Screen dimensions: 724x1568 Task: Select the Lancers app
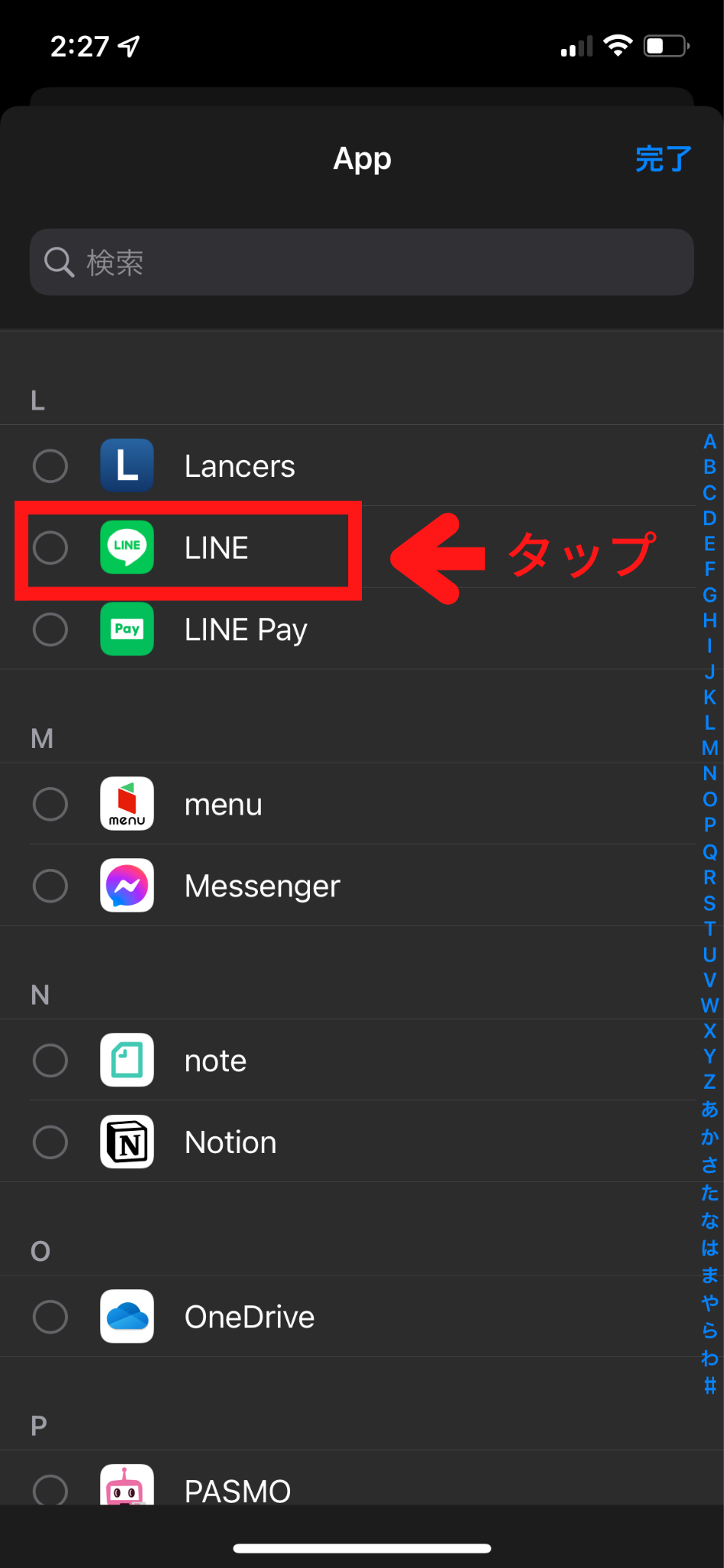coord(362,465)
